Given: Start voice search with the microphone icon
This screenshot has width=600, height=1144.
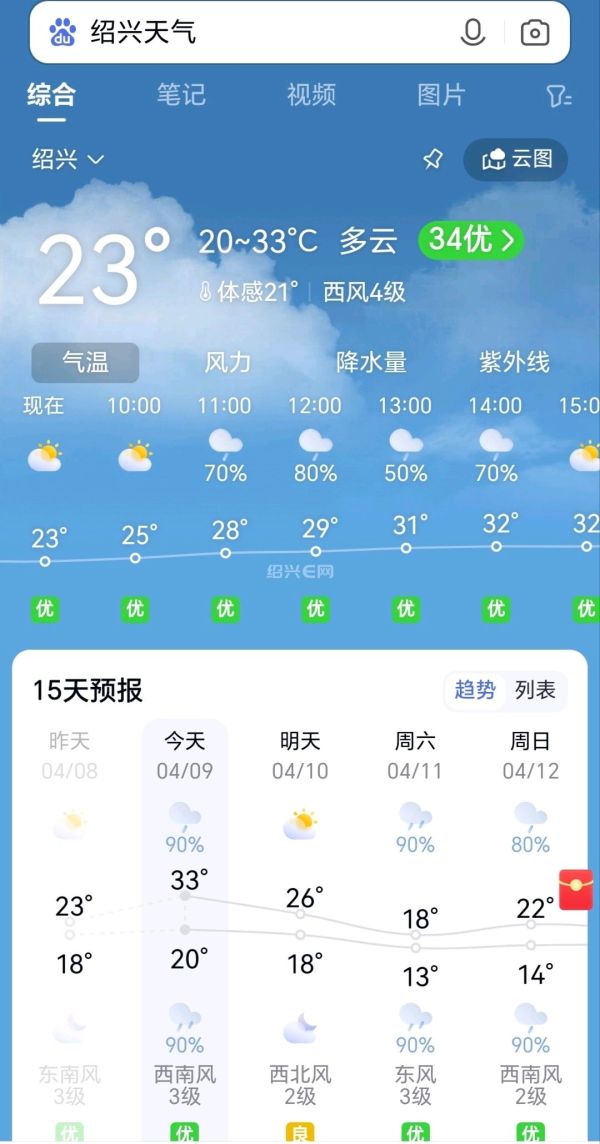Looking at the screenshot, I should [x=472, y=33].
